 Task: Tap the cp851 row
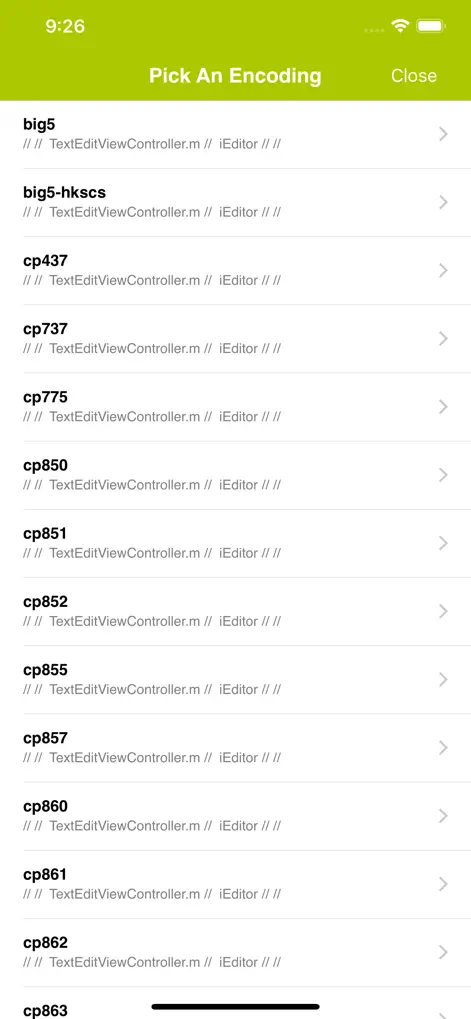235,544
